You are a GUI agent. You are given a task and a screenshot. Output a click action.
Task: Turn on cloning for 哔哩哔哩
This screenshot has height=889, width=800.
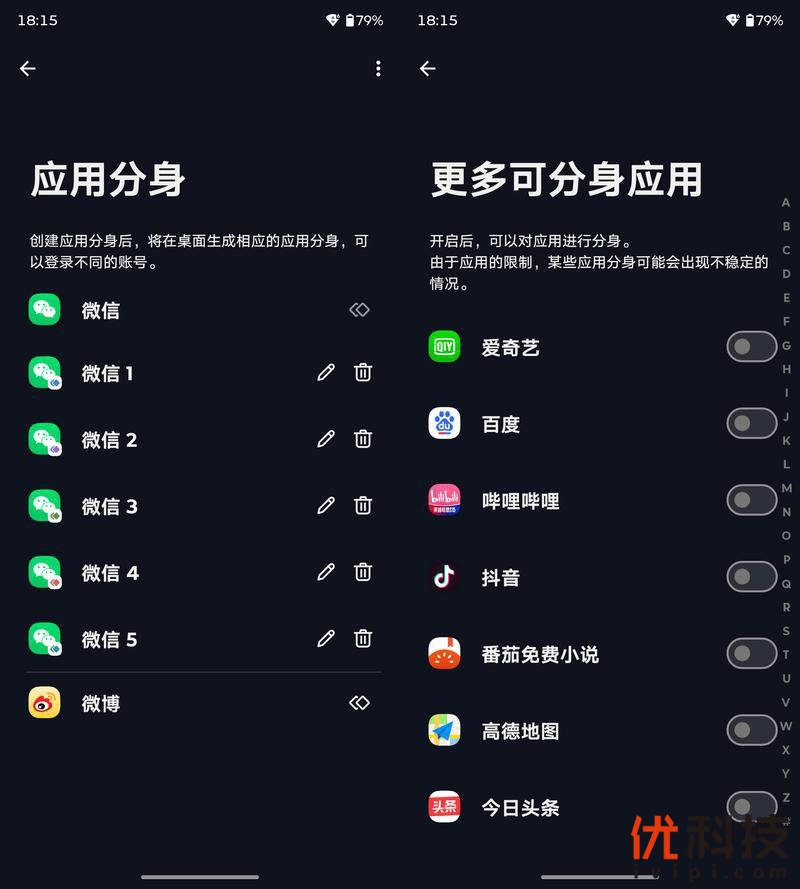coord(751,500)
